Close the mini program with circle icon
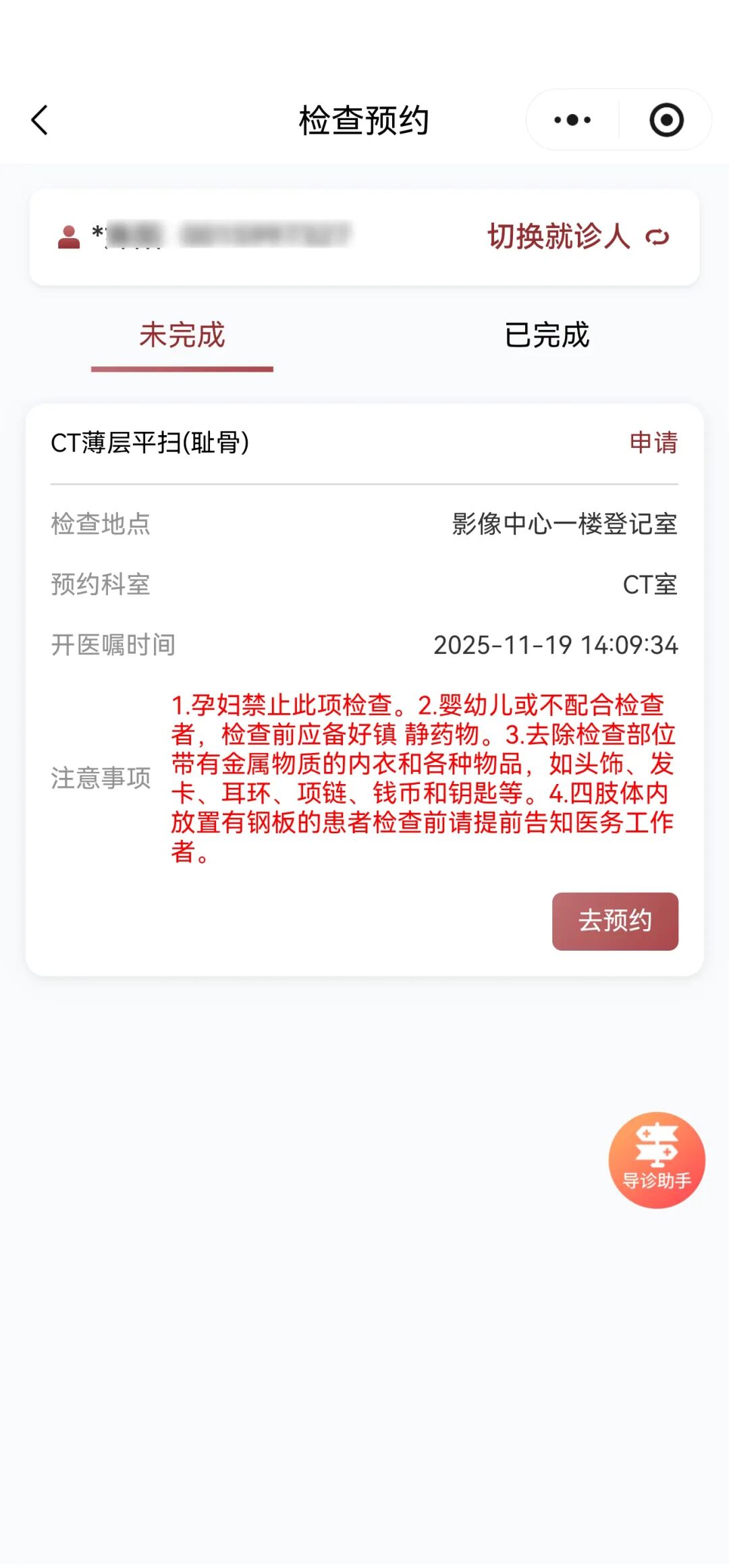The width and height of the screenshot is (729, 1568). click(666, 120)
